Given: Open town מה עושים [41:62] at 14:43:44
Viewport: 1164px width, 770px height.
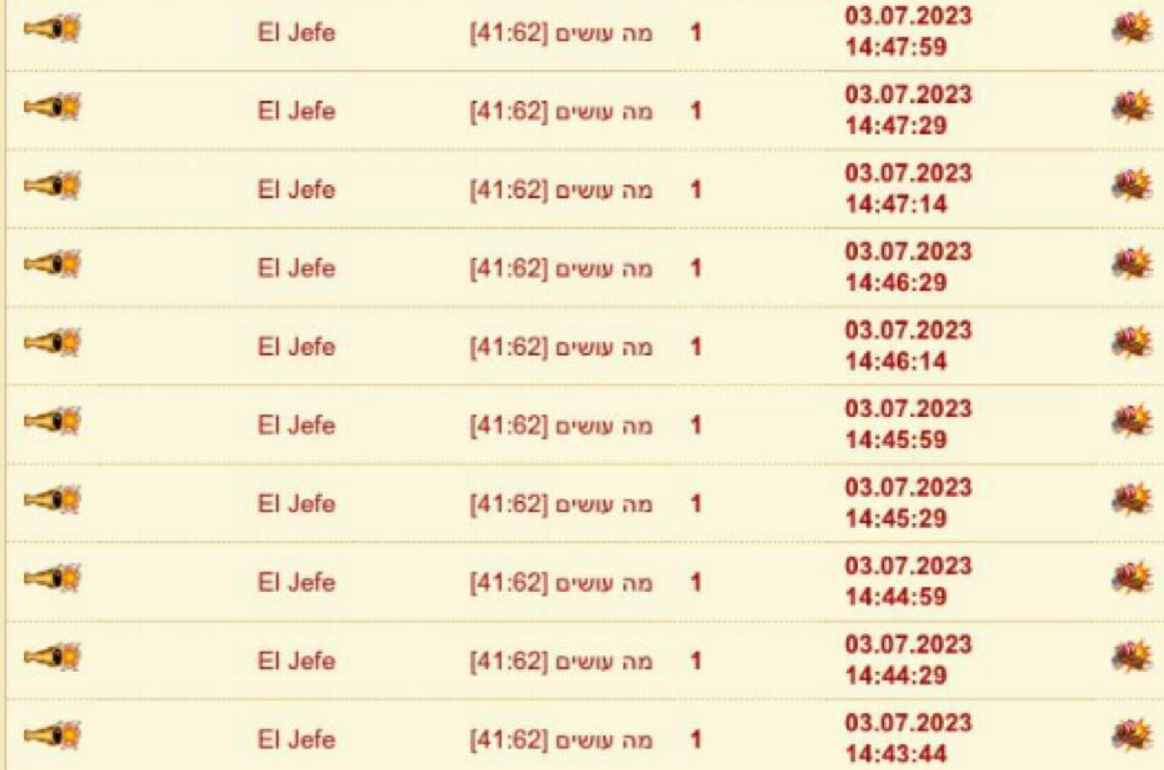Looking at the screenshot, I should click(x=561, y=740).
